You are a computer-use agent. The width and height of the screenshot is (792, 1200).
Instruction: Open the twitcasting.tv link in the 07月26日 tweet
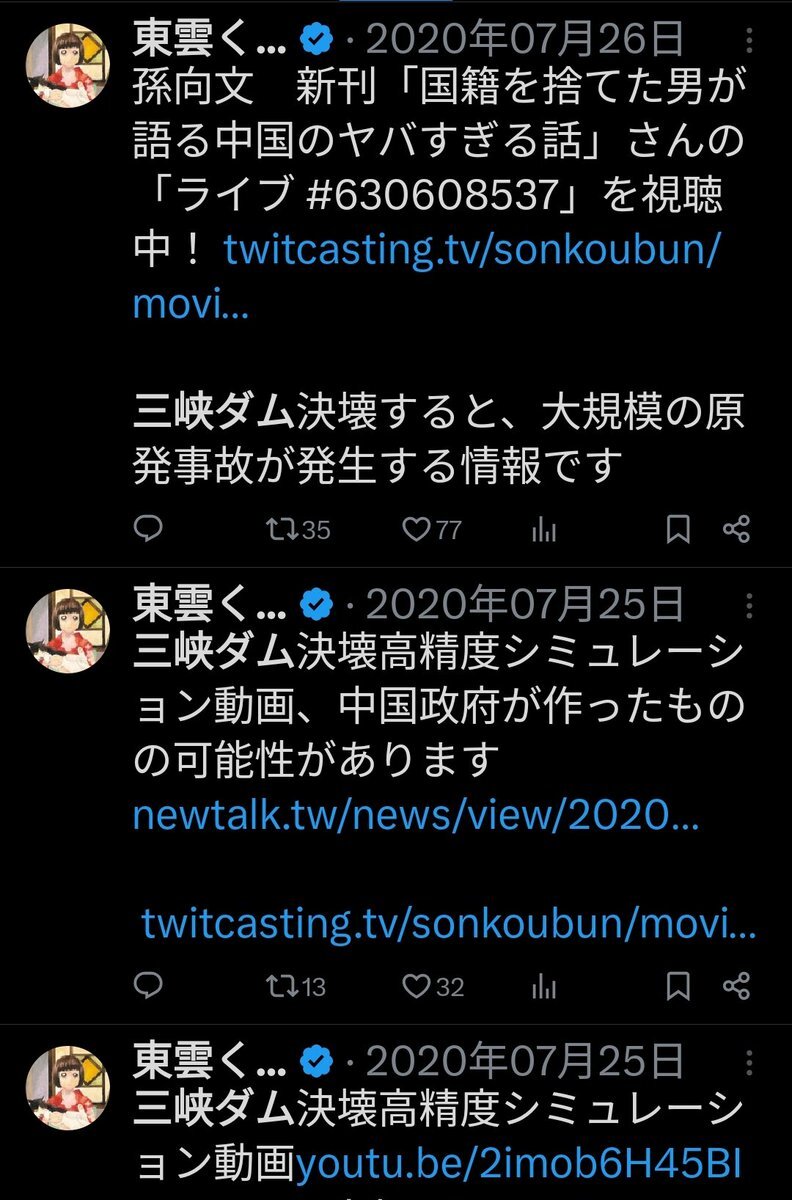(471, 251)
